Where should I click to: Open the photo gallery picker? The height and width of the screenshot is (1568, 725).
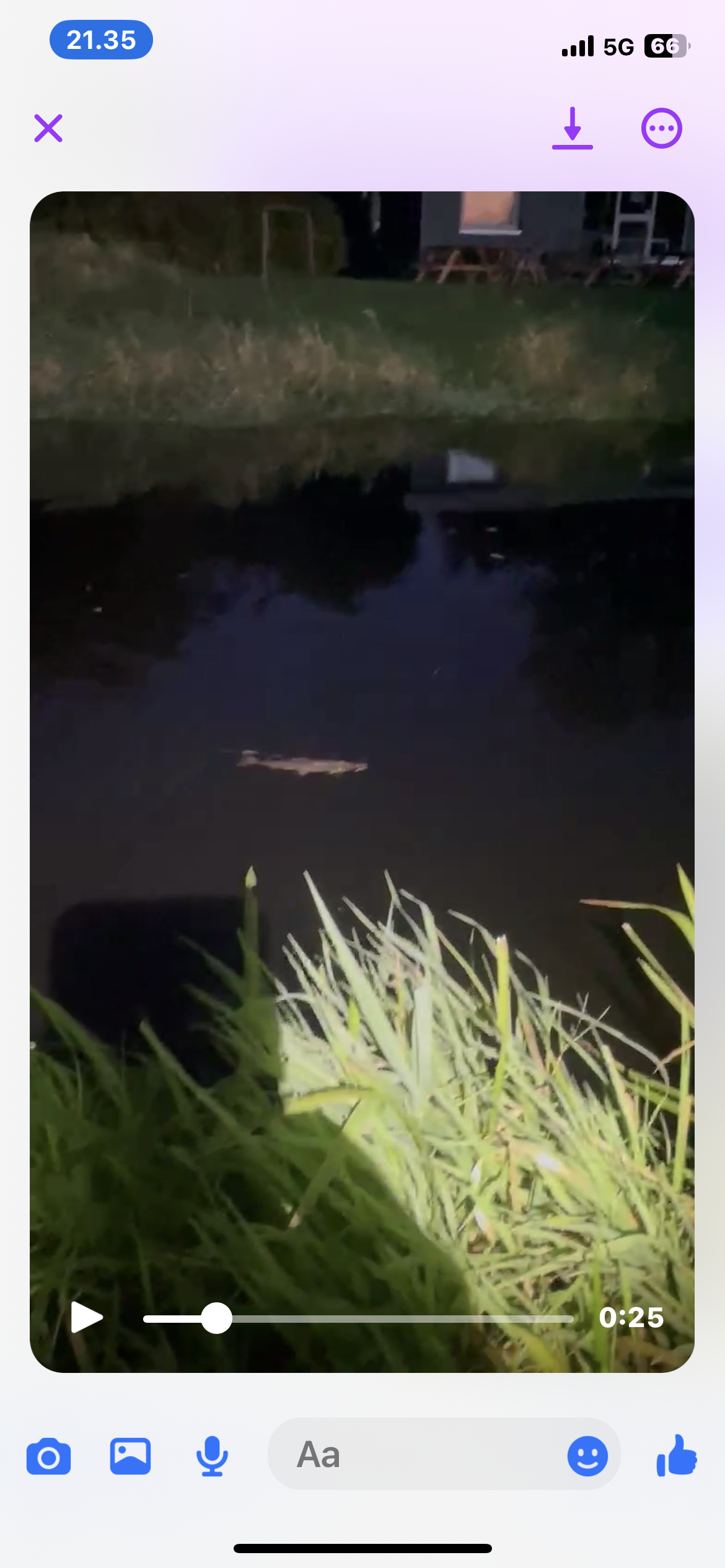pyautogui.click(x=130, y=1456)
